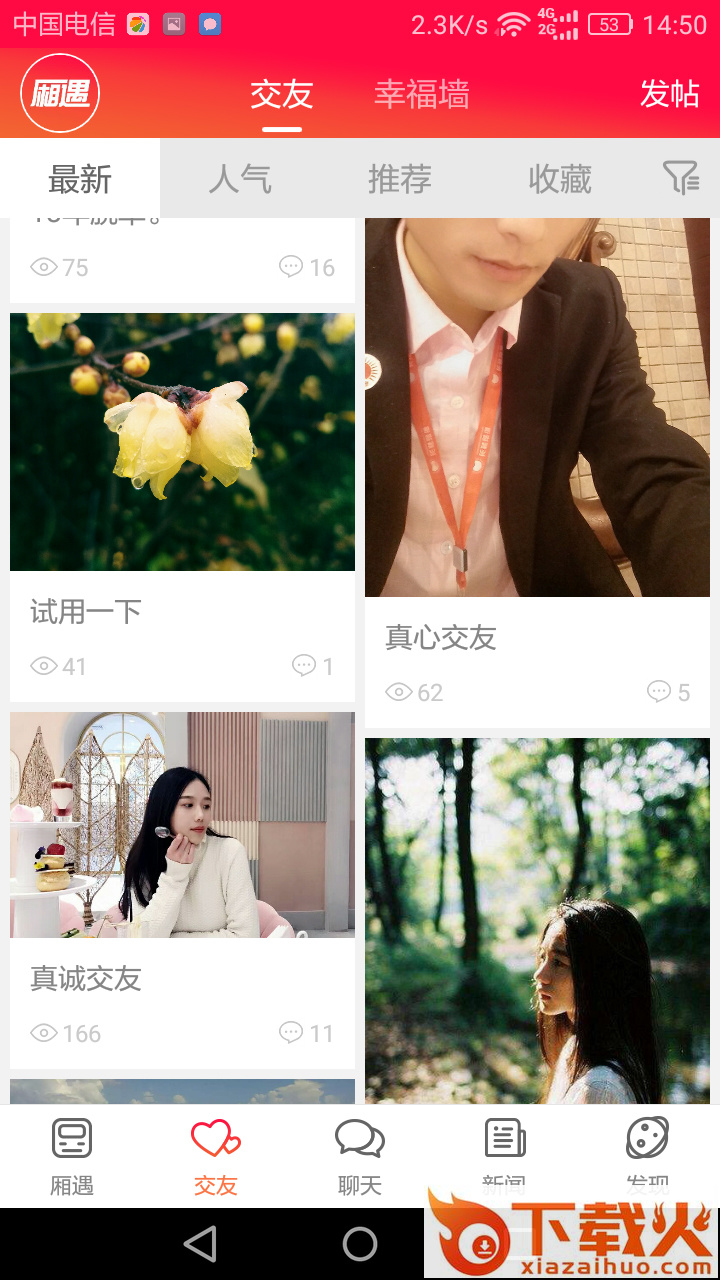
Task: Open the yellow flower photo in 试用一下 post
Action: click(182, 442)
